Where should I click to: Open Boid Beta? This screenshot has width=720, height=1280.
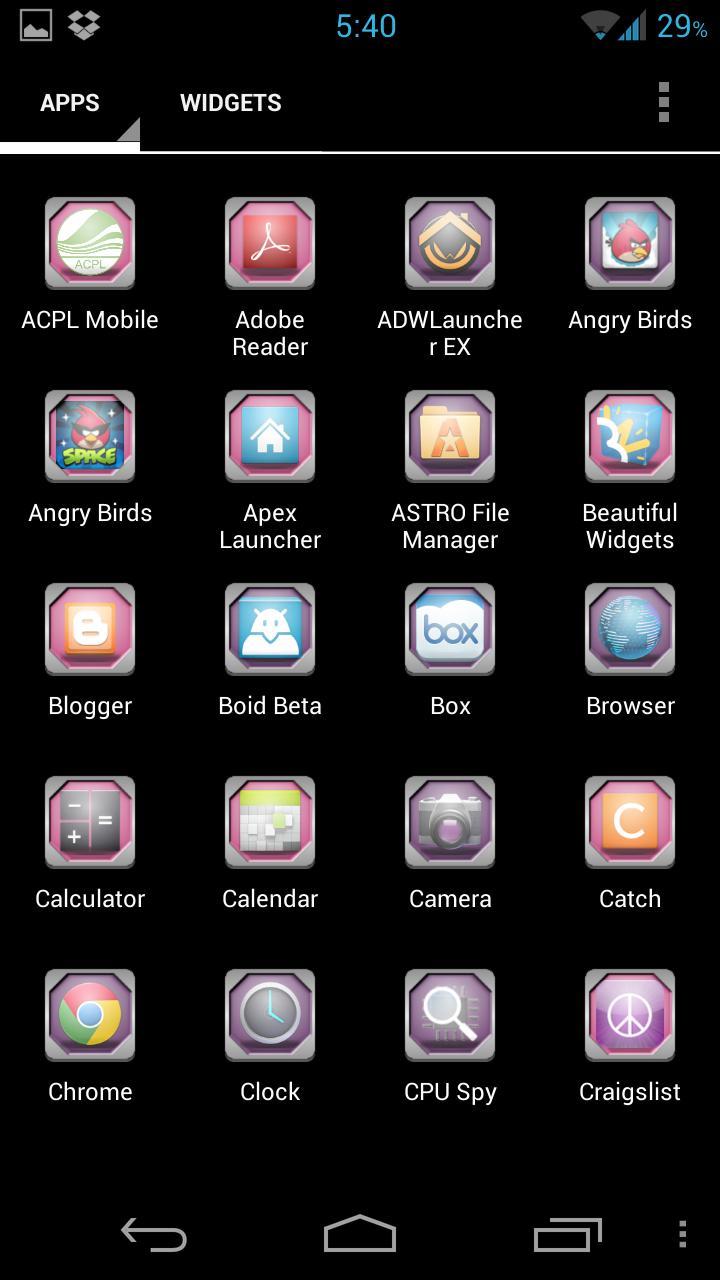click(270, 629)
